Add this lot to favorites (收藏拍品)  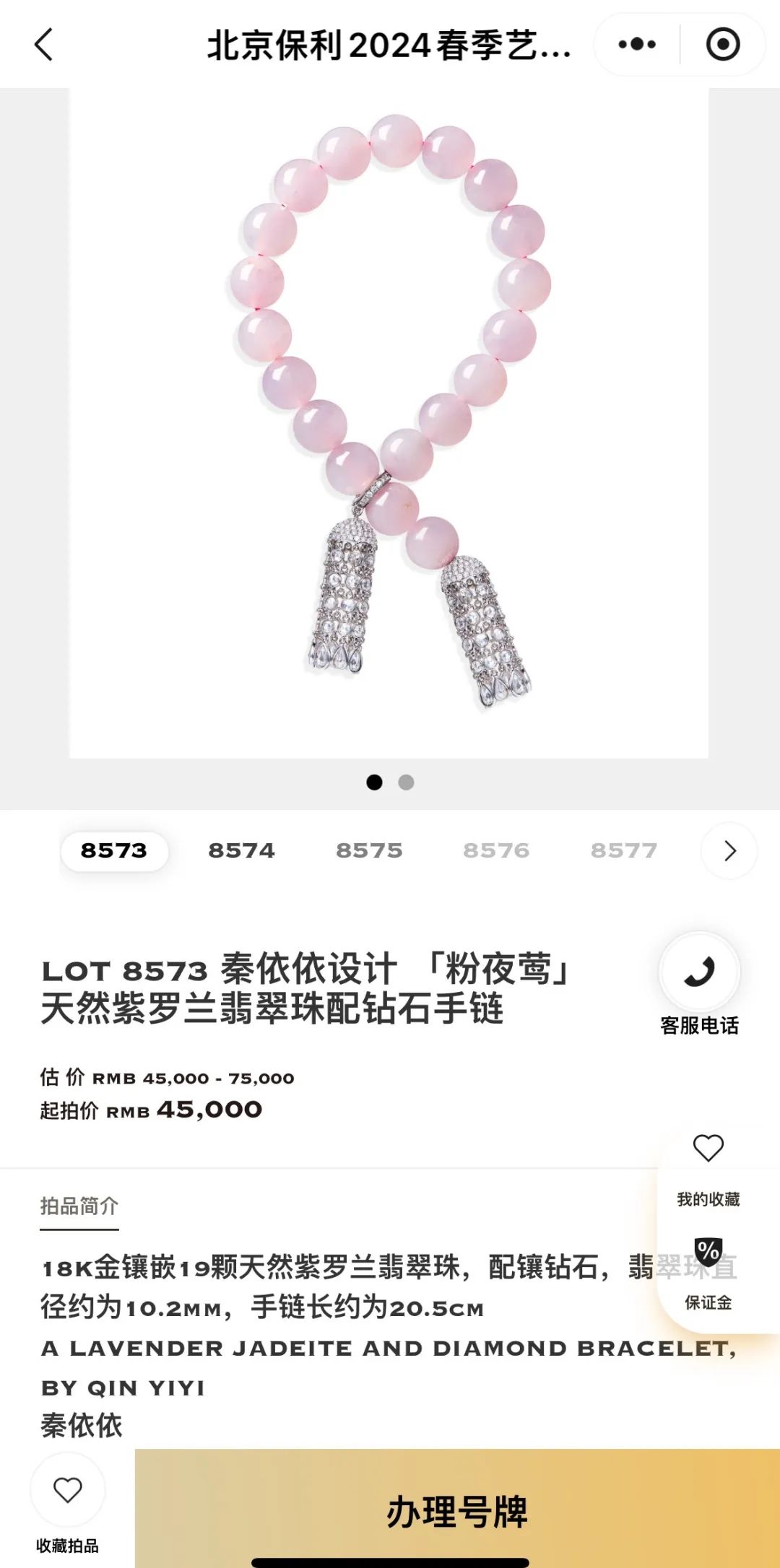pos(68,1503)
